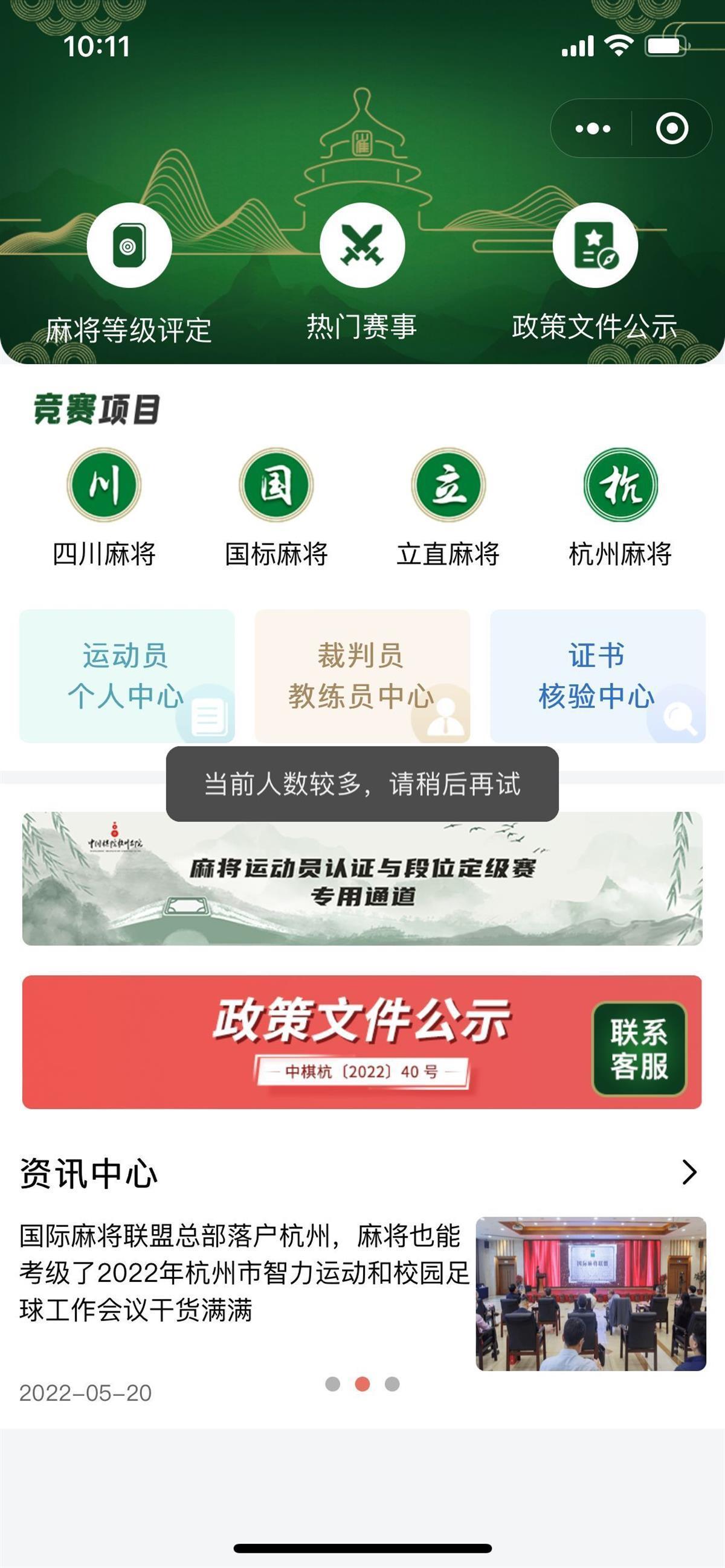725x1568 pixels.
Task: Close the mini program with the circle button
Action: (672, 129)
